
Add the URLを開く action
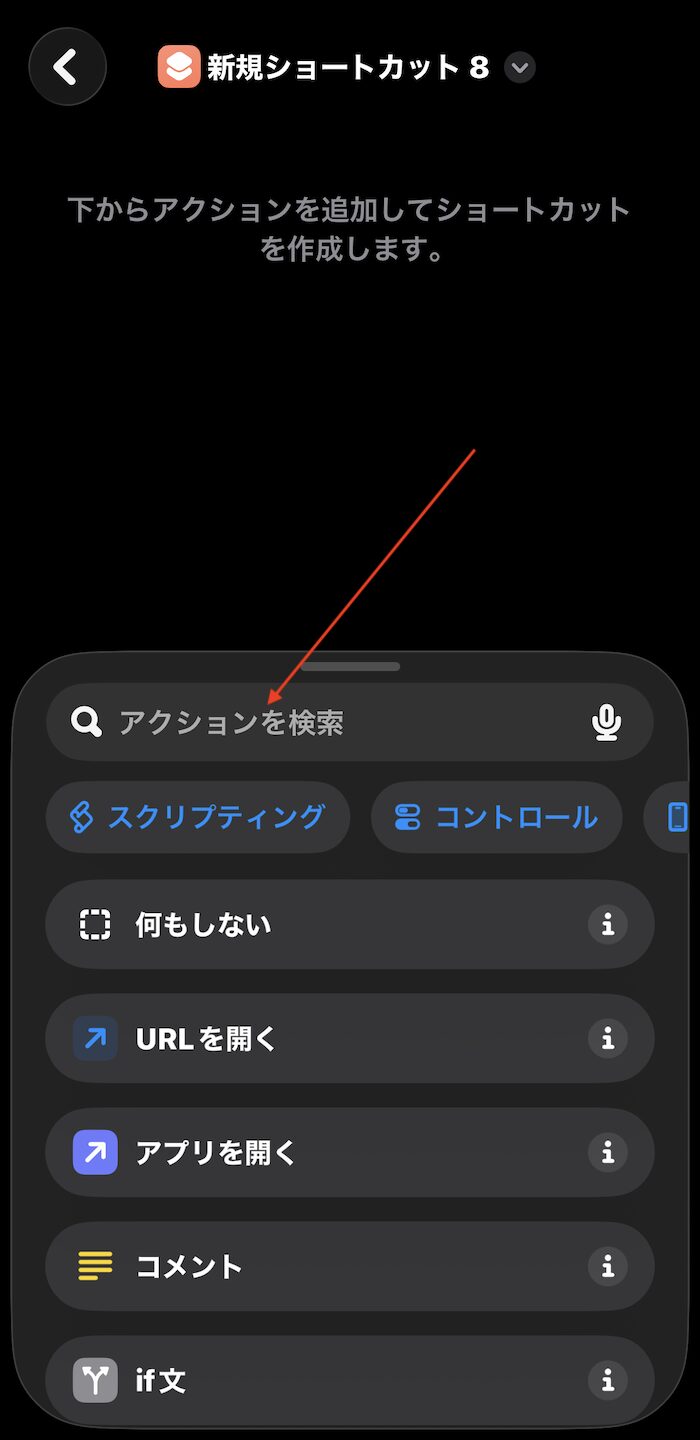pos(300,1039)
